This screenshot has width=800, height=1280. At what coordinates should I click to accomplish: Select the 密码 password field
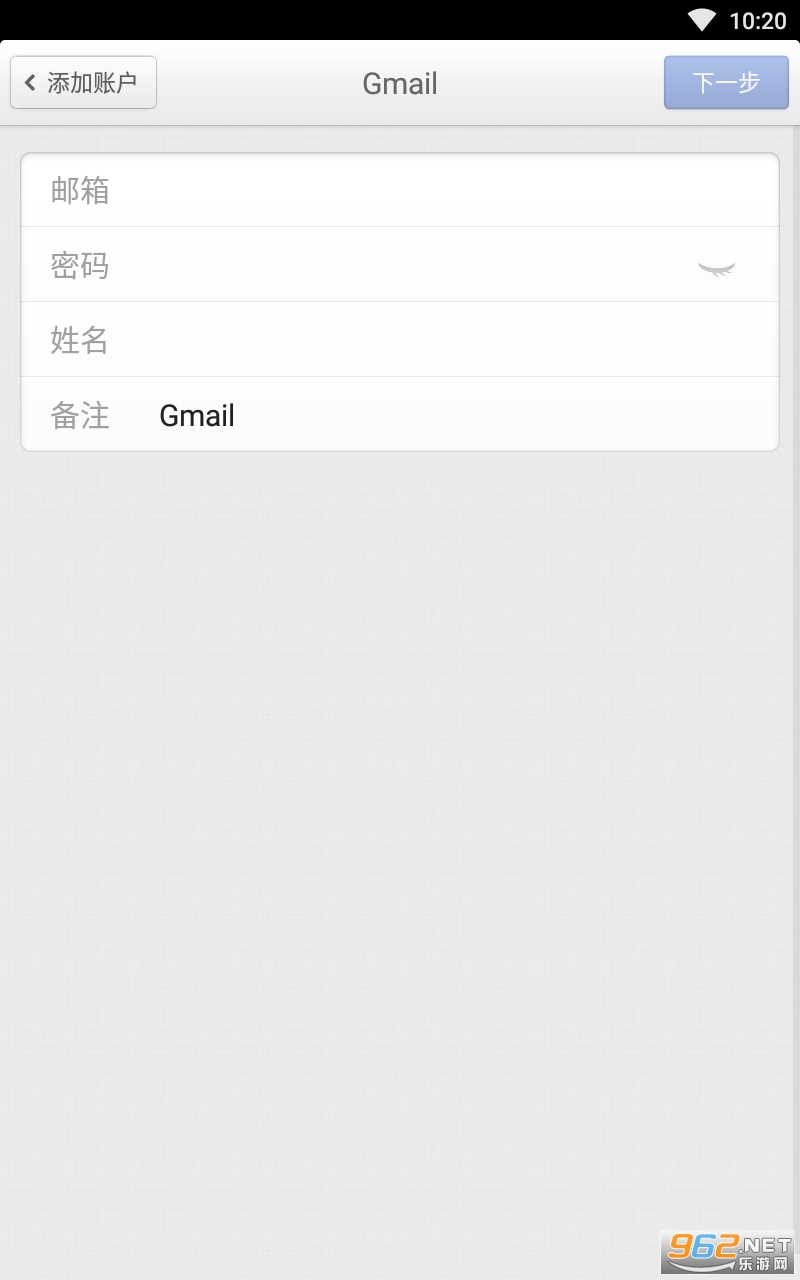400,265
